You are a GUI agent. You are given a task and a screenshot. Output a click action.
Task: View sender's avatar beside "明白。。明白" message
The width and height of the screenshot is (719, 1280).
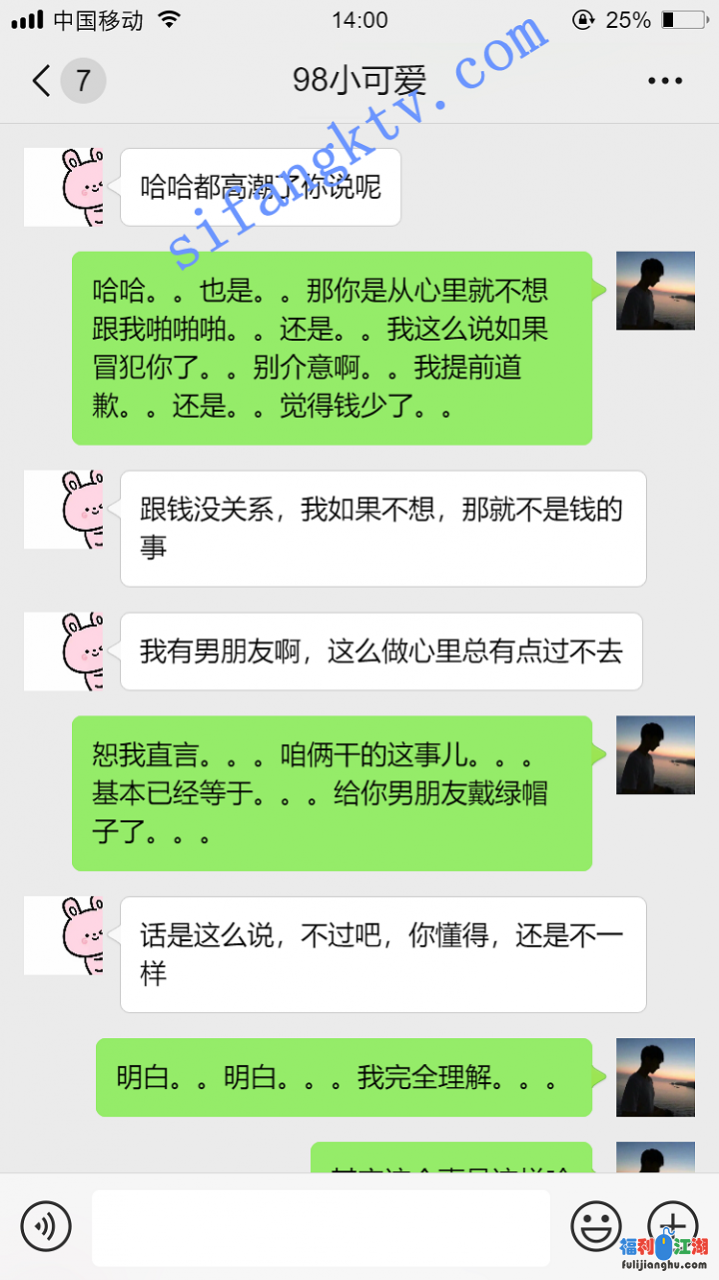655,1077
